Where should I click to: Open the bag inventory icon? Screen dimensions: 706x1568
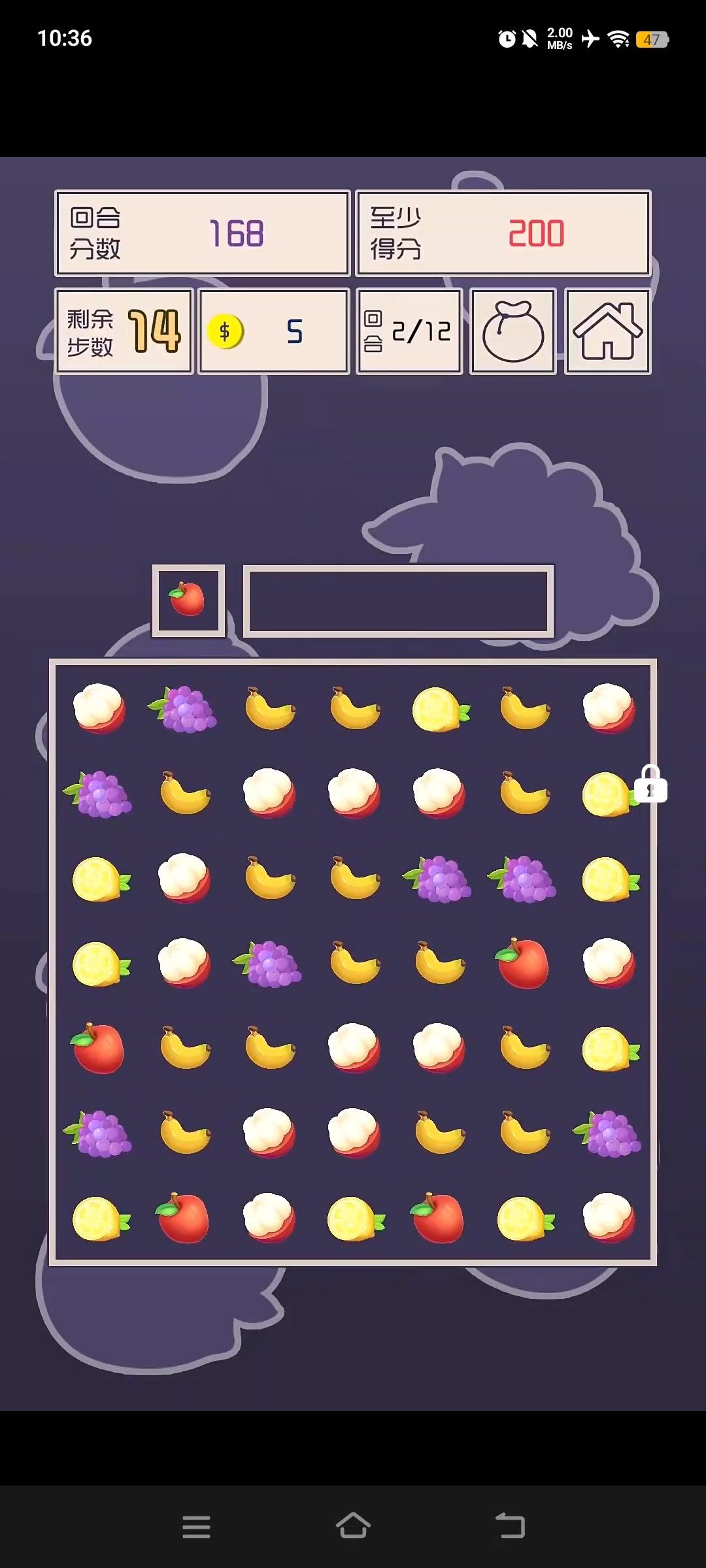pyautogui.click(x=513, y=331)
